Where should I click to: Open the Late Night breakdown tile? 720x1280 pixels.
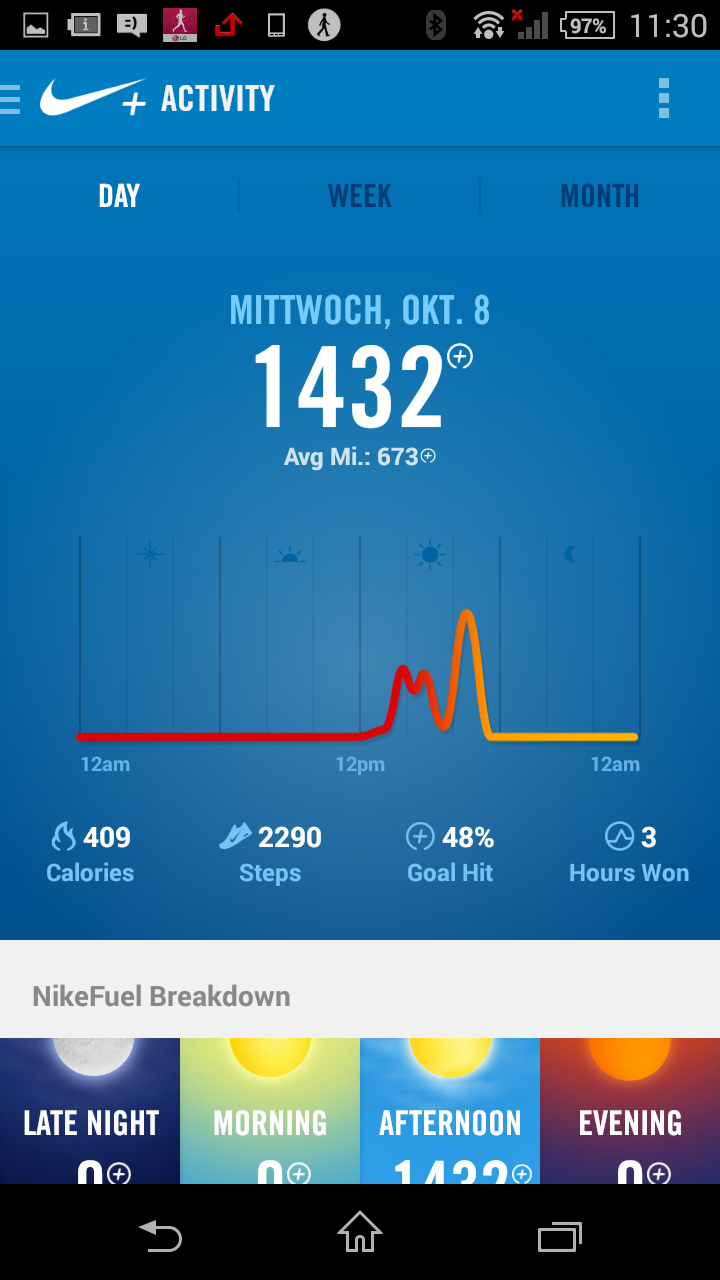(90, 1112)
